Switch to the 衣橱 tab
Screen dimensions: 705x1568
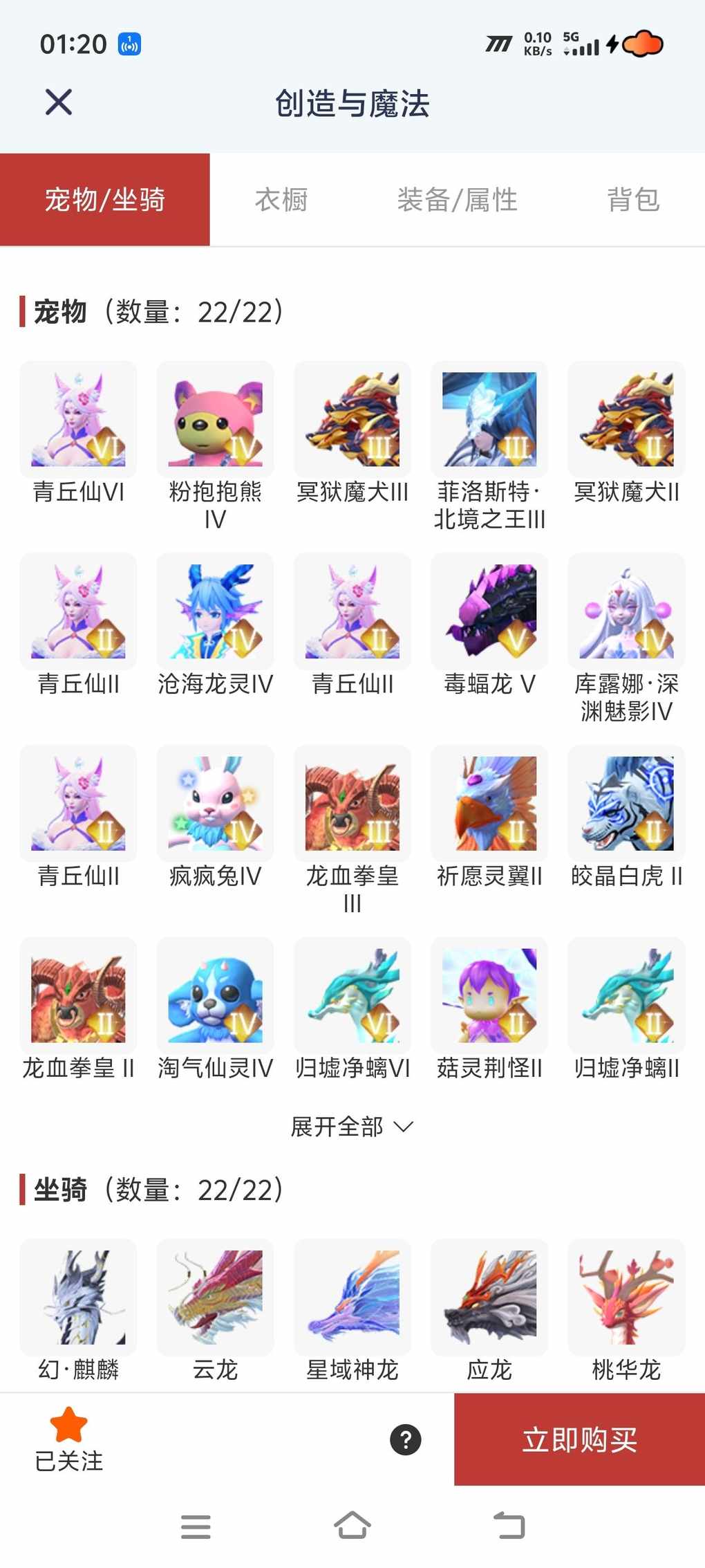[x=281, y=200]
